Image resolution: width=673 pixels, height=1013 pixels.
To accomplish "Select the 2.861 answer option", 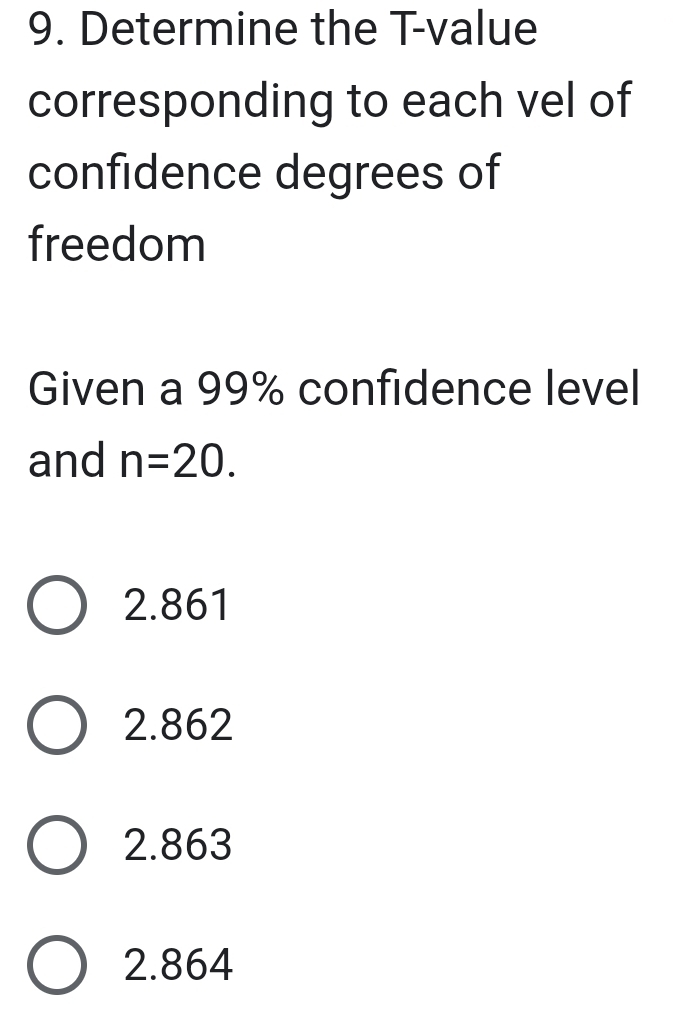I will pyautogui.click(x=57, y=606).
